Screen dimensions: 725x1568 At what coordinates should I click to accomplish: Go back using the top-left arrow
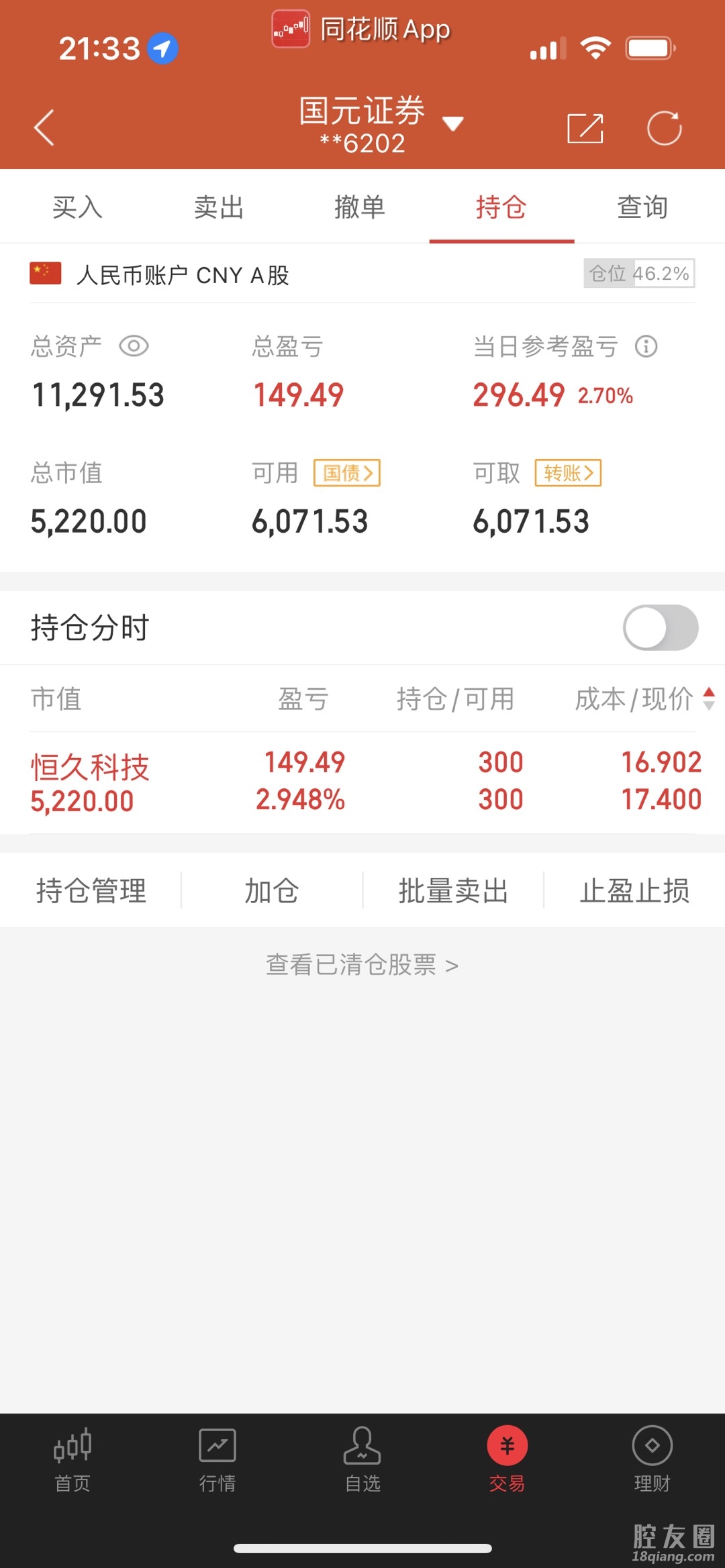pos(44,127)
